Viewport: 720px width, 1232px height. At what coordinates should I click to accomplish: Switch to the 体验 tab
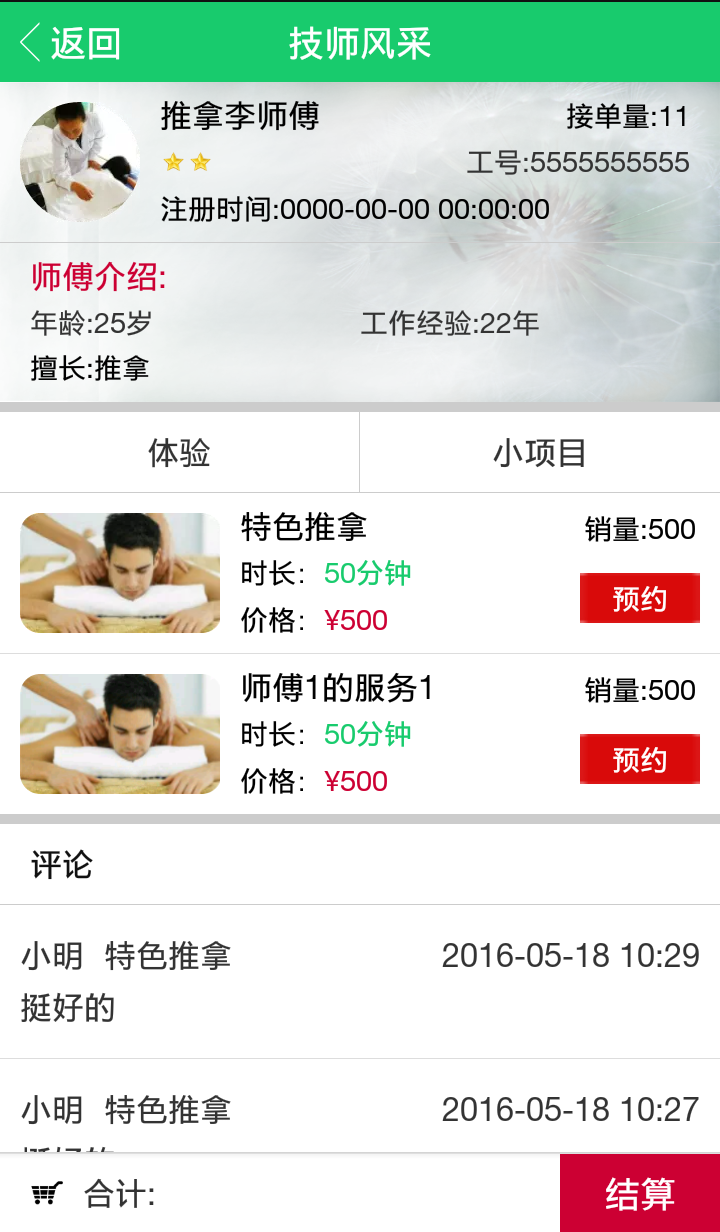179,453
